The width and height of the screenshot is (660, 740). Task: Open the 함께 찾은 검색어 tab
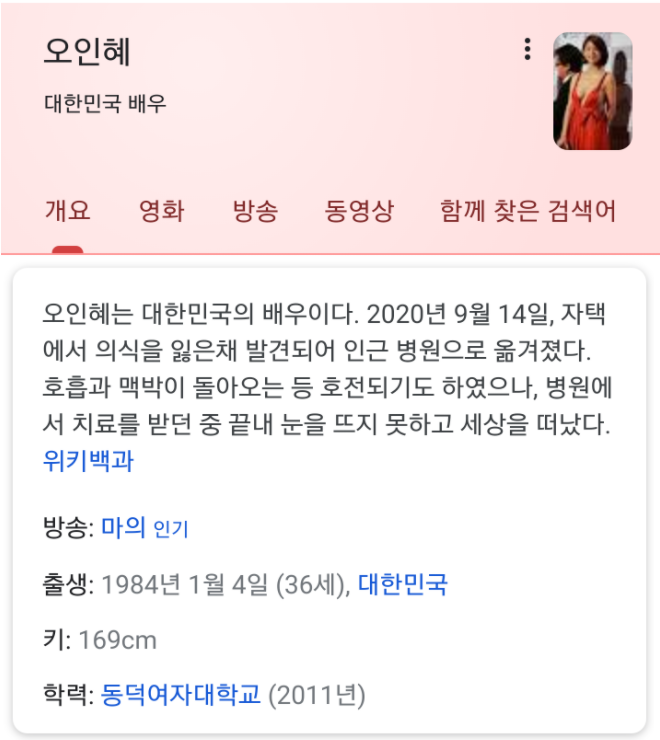[x=527, y=211]
